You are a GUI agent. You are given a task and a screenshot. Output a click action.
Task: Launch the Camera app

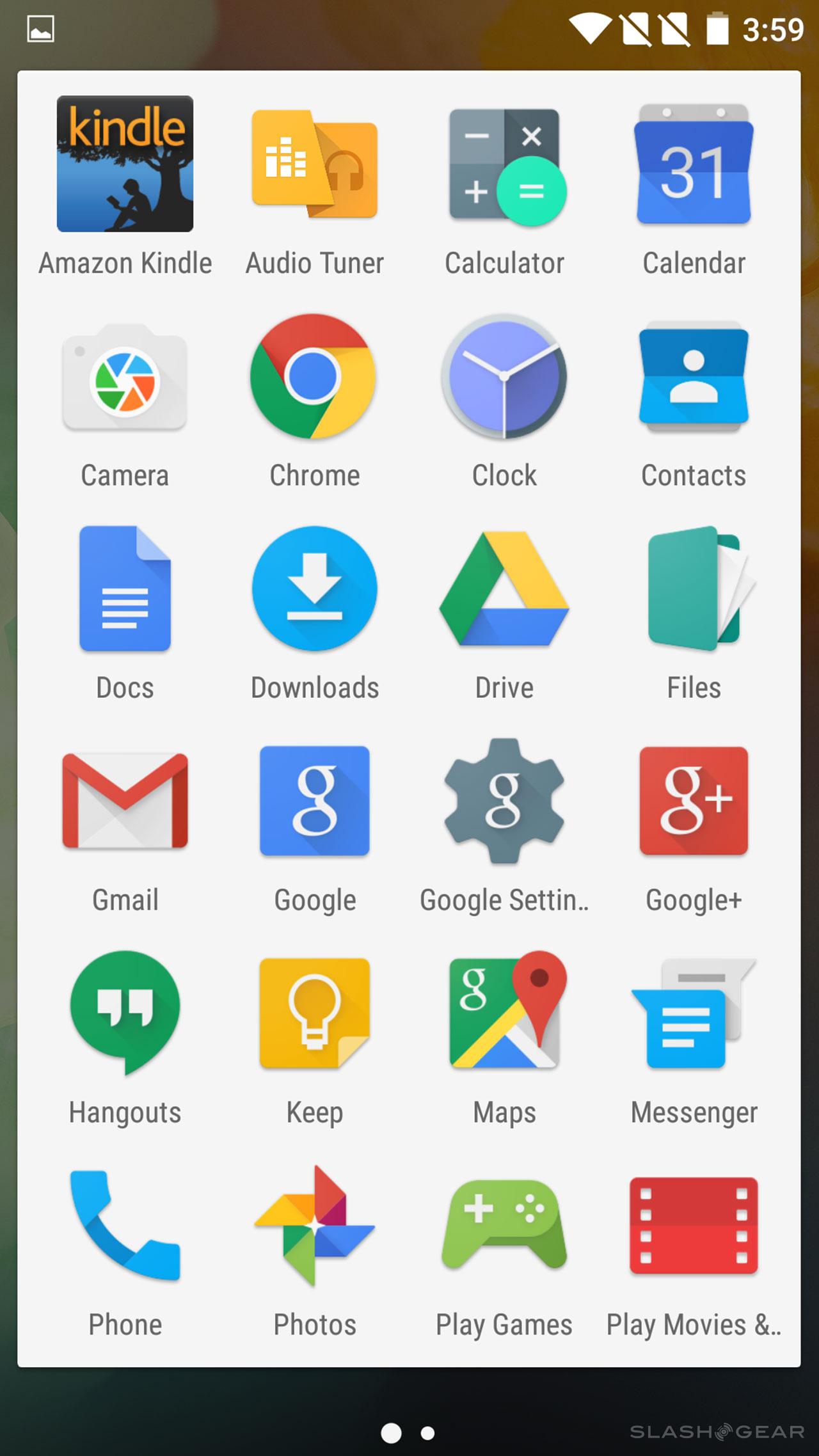125,377
